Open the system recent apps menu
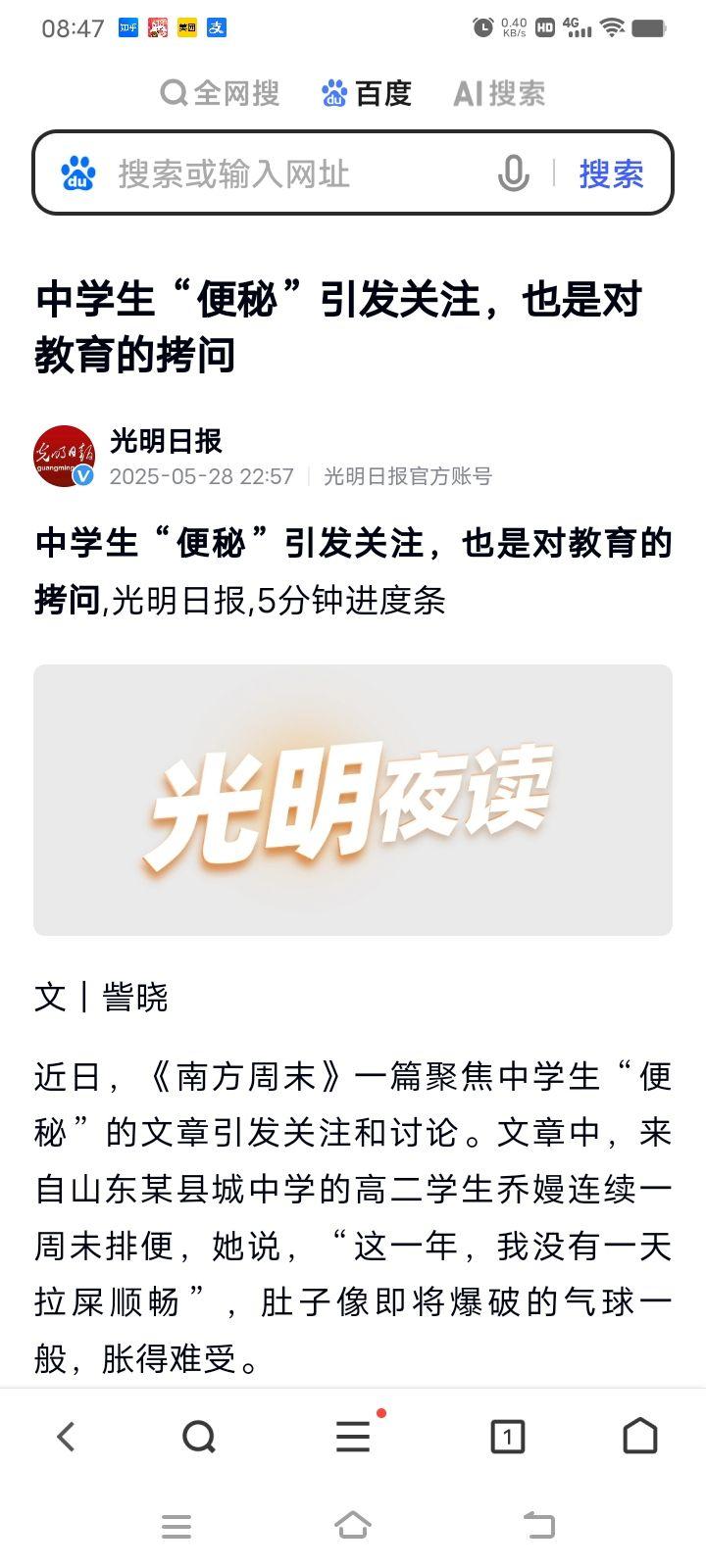Image resolution: width=706 pixels, height=1568 pixels. click(x=176, y=1526)
